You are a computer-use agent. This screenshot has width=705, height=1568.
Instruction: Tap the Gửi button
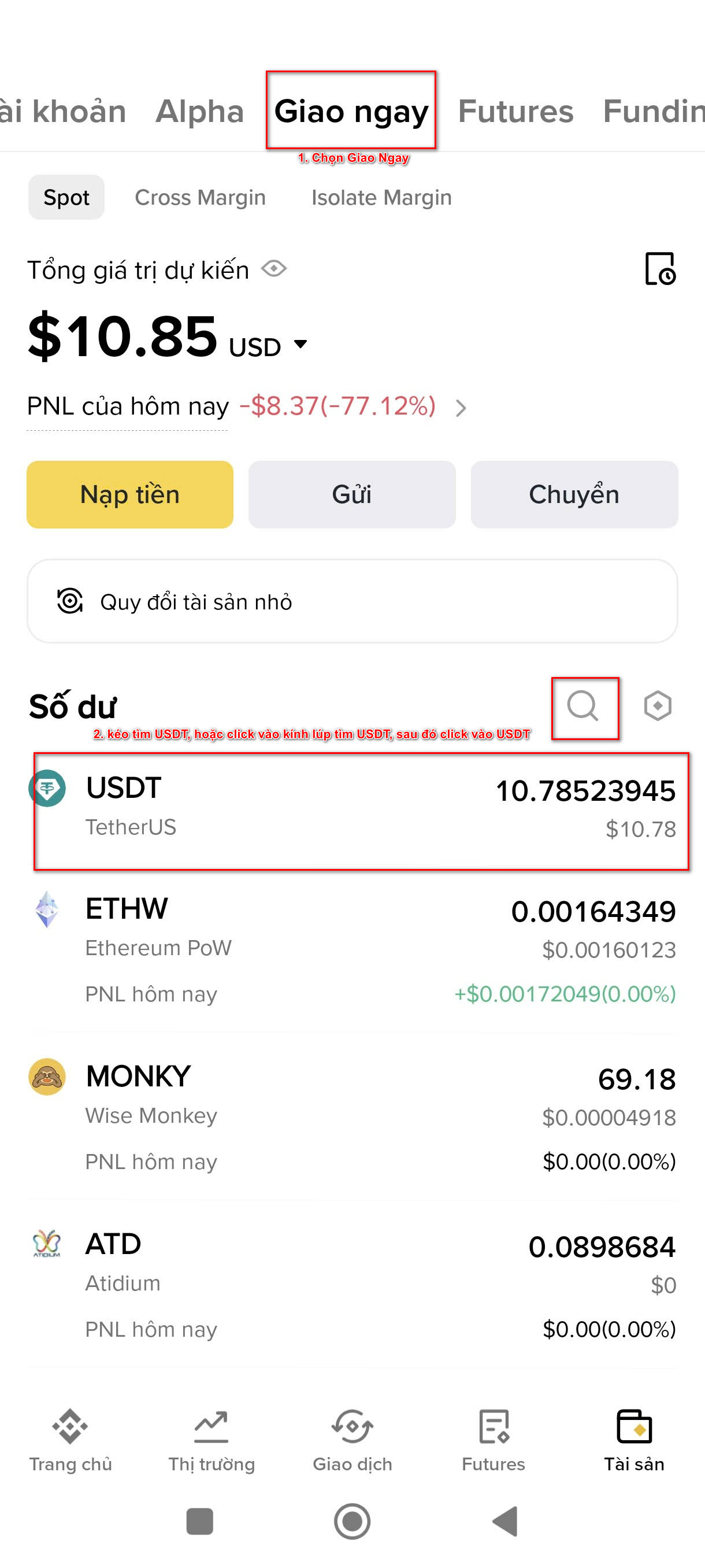coord(351,494)
